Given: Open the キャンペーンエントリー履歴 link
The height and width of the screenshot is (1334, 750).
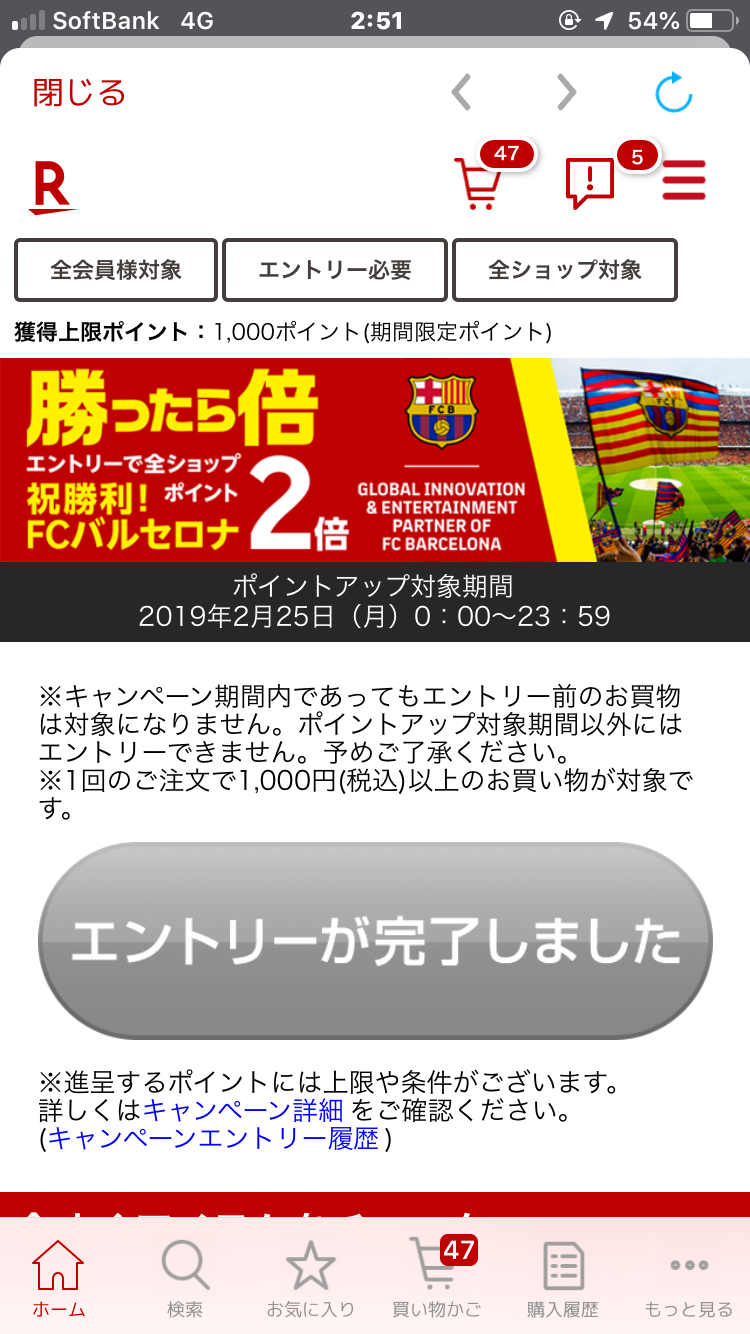Looking at the screenshot, I should (214, 1138).
